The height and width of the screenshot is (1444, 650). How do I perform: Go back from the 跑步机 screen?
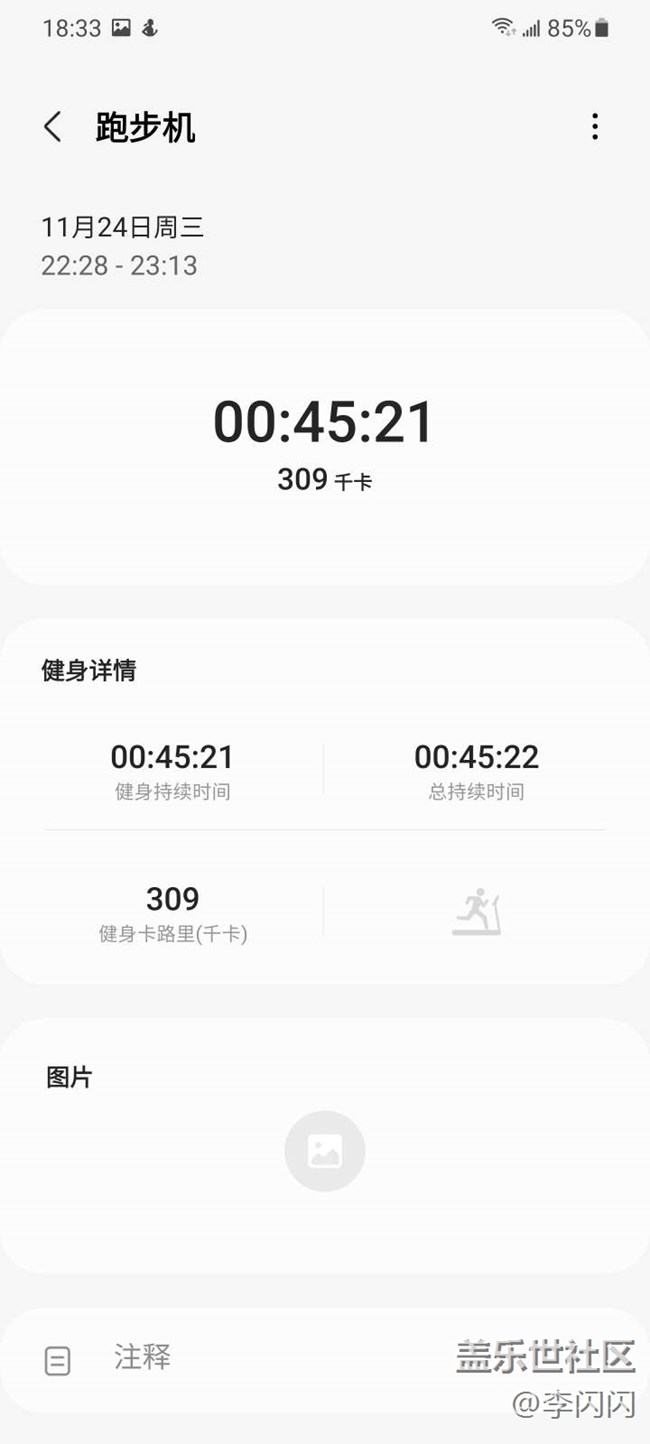pos(53,127)
